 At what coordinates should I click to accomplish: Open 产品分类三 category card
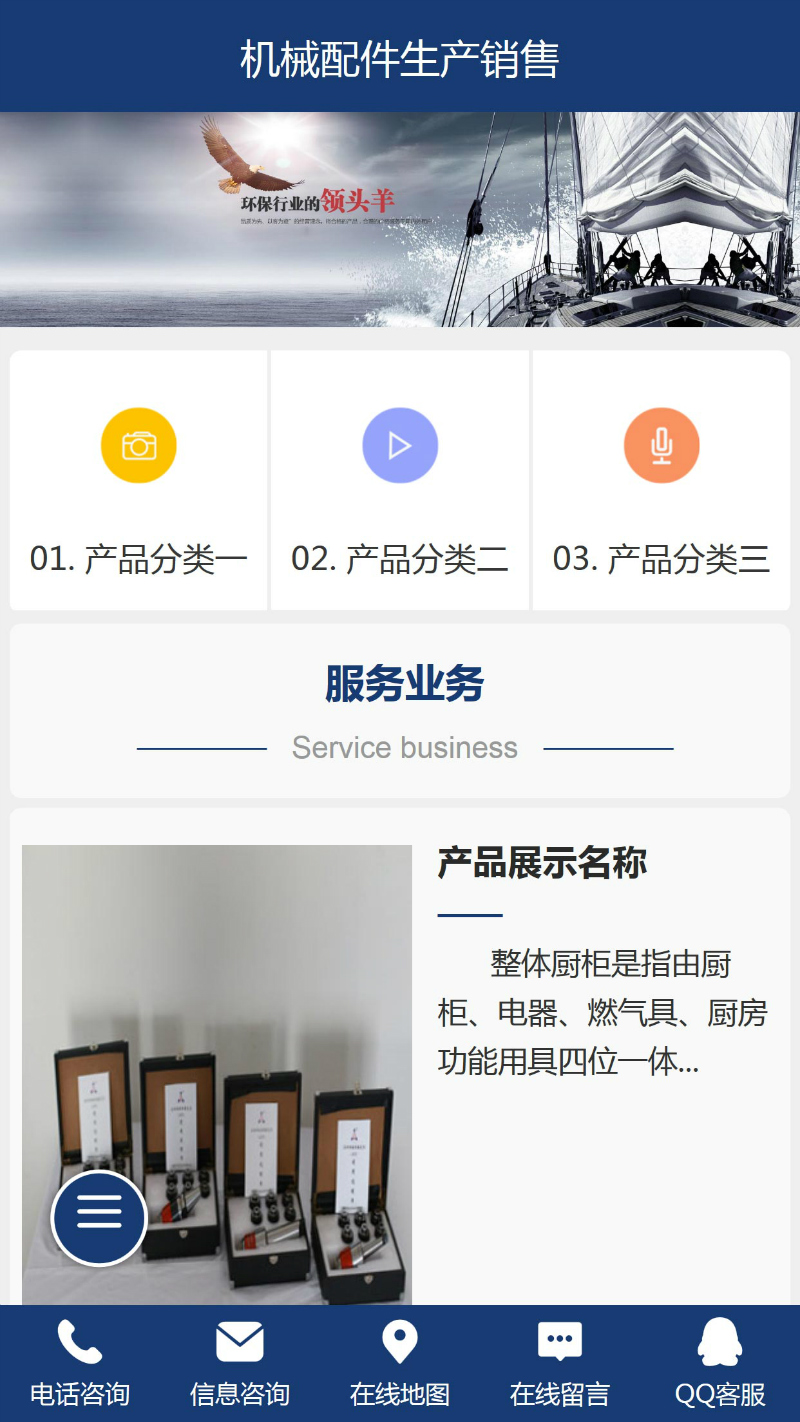tap(661, 481)
